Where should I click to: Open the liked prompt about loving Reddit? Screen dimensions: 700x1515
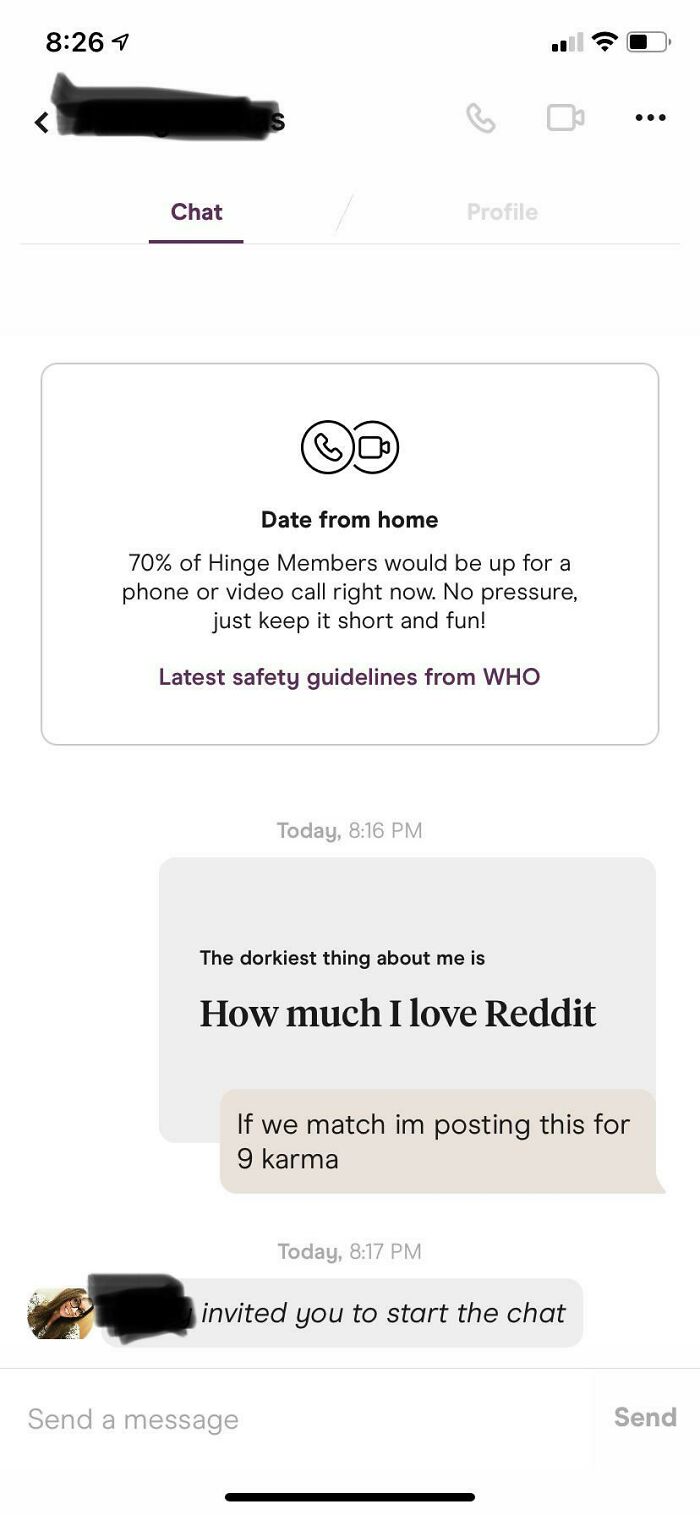398,990
